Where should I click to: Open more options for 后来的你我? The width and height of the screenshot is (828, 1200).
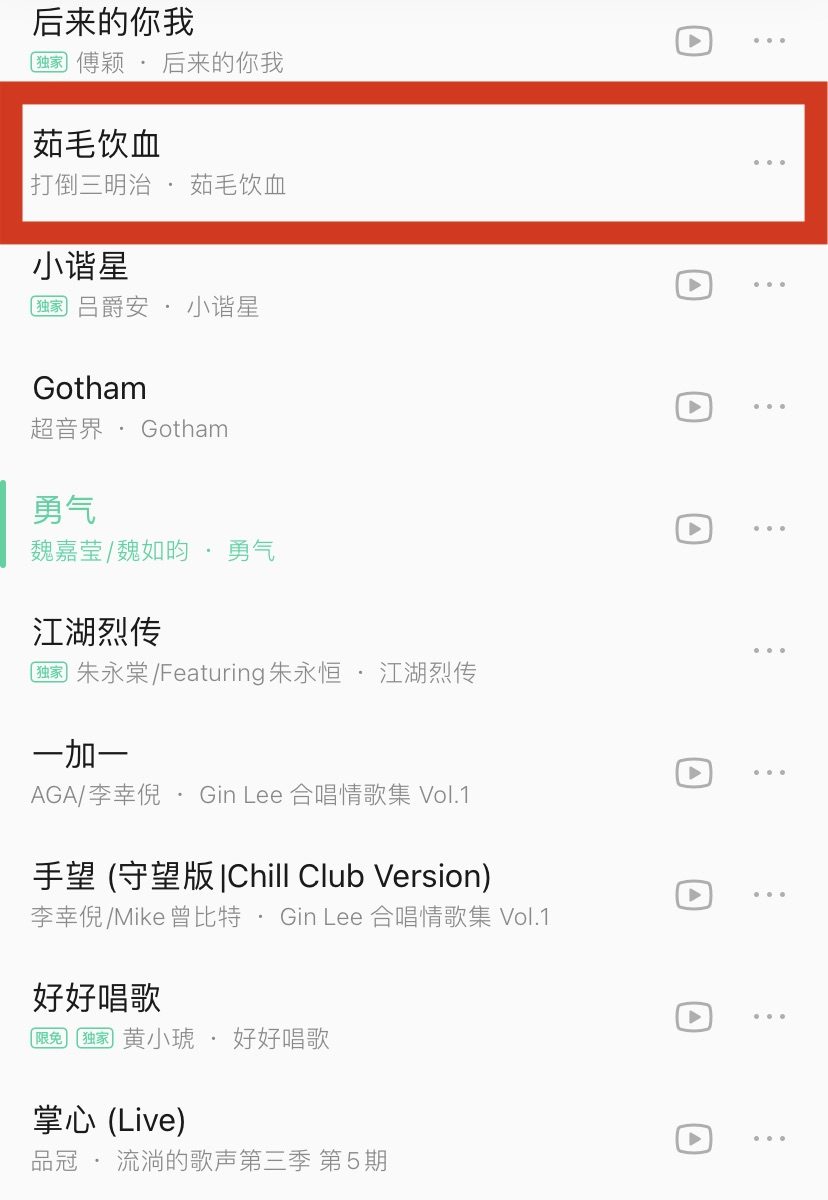[x=769, y=41]
